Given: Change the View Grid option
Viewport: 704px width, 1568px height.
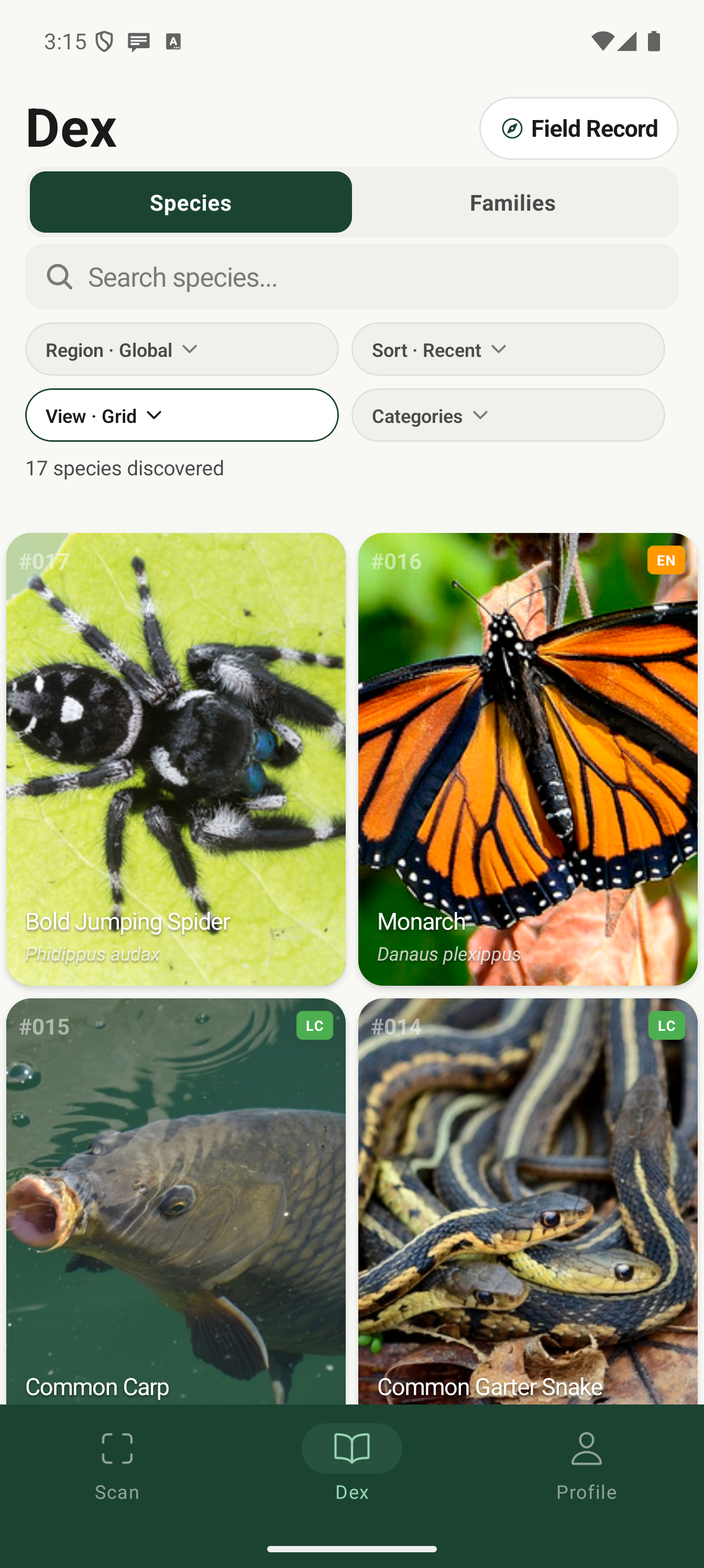Looking at the screenshot, I should click(x=181, y=415).
